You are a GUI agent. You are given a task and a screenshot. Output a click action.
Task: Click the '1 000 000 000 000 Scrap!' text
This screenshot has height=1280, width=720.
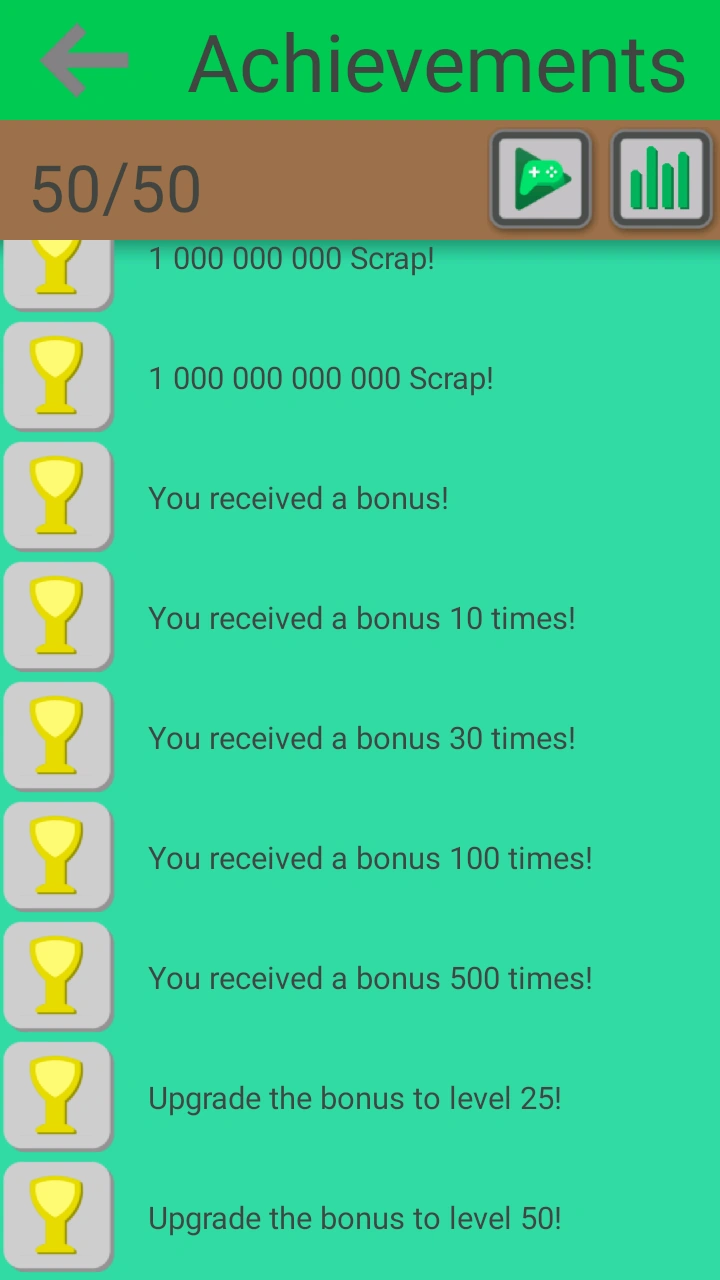click(320, 378)
